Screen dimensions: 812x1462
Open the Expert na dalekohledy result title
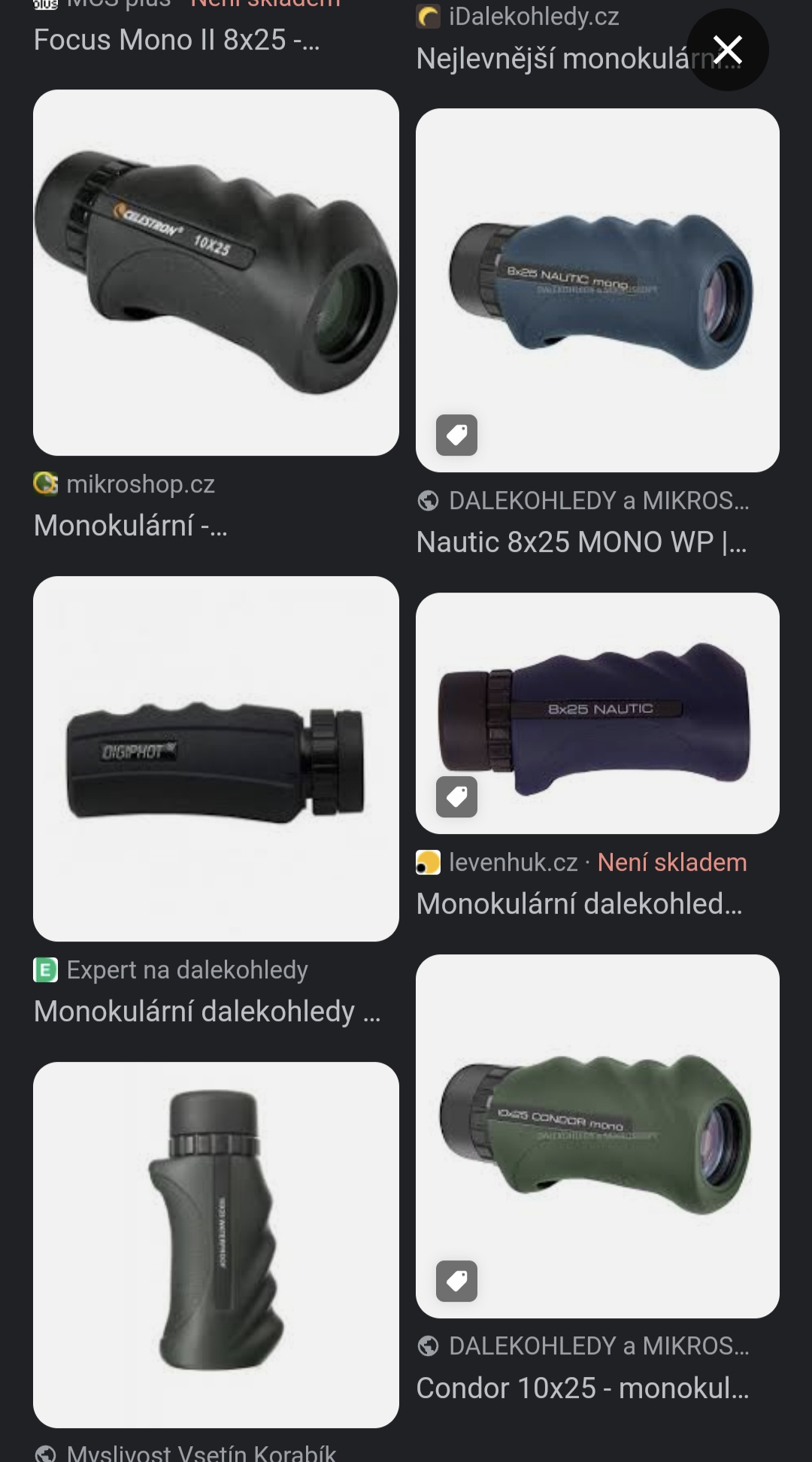click(208, 1012)
